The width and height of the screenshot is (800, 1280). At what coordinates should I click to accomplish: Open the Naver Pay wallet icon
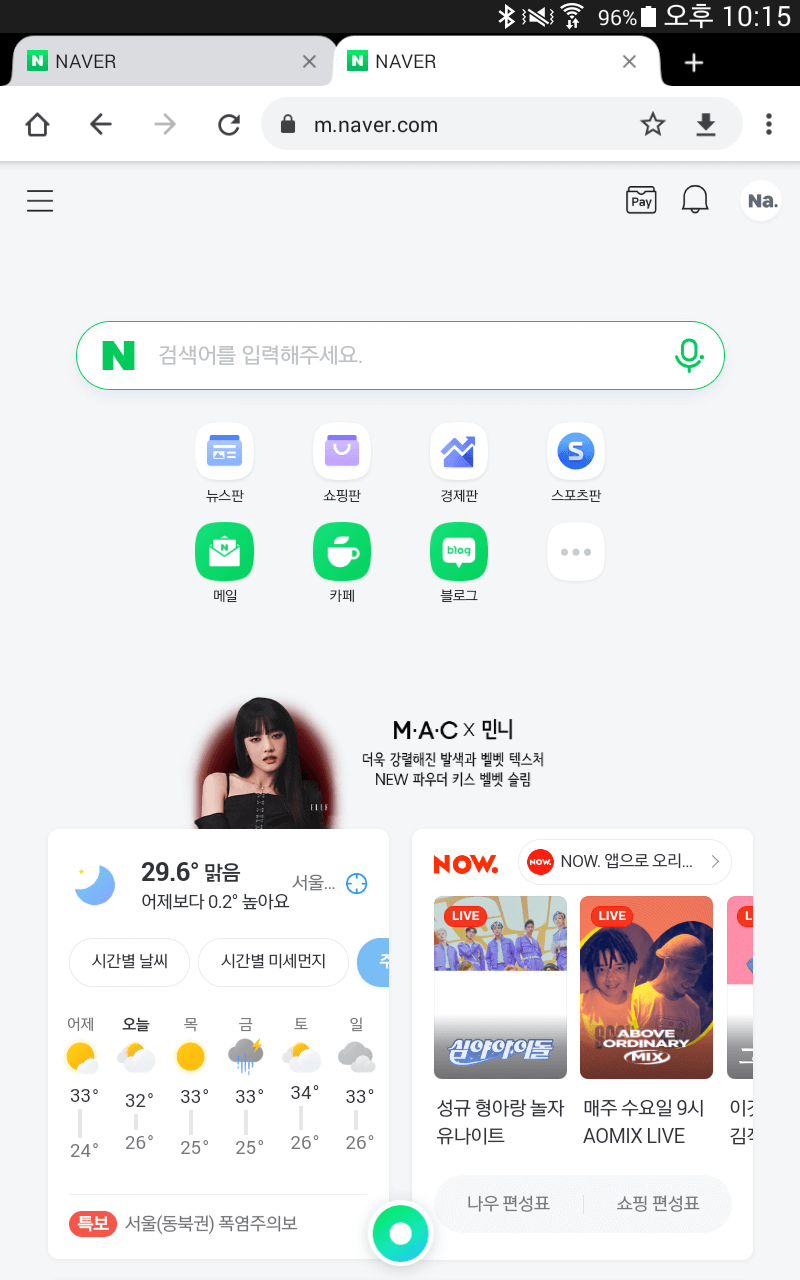pos(640,200)
